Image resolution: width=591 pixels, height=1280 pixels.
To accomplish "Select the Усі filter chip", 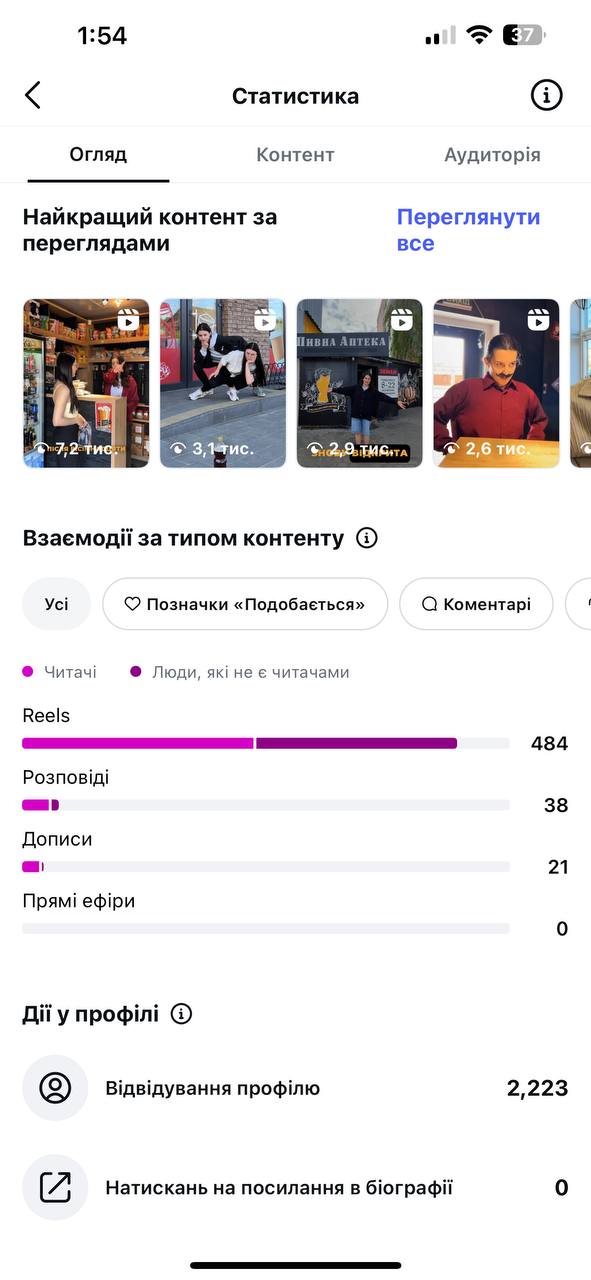I will 57,604.
